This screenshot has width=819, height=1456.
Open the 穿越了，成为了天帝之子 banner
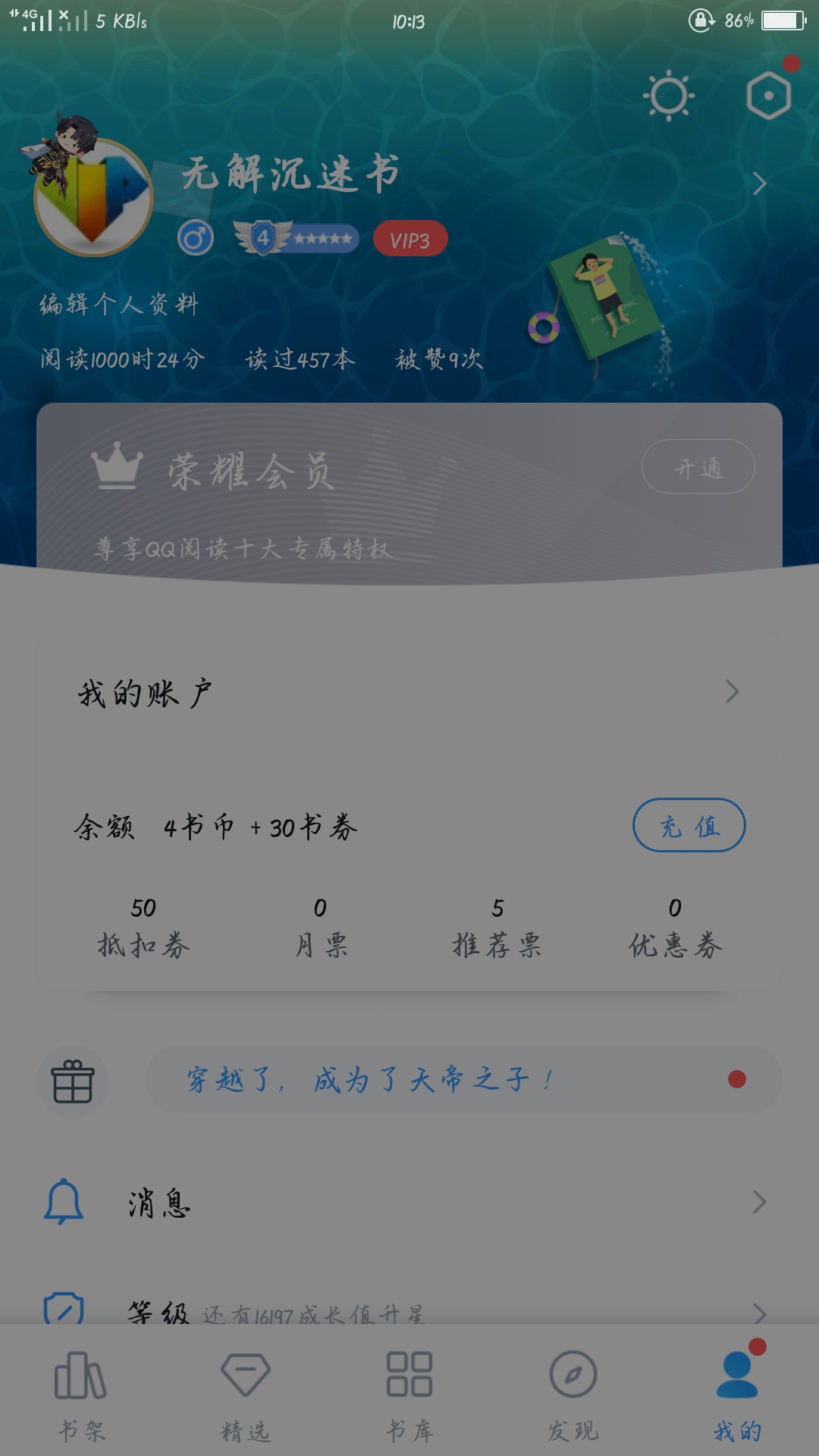tap(463, 1079)
